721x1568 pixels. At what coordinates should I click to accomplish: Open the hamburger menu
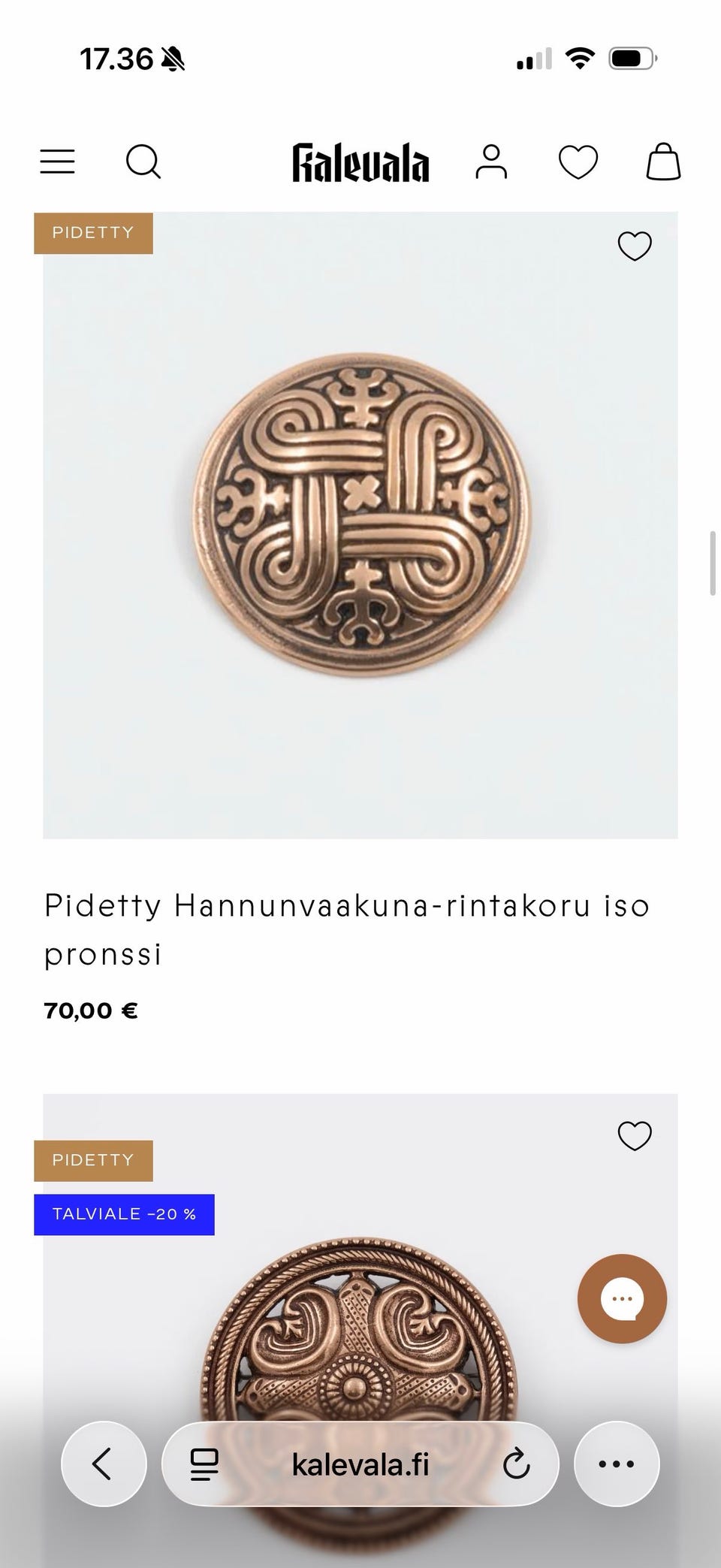(x=57, y=162)
